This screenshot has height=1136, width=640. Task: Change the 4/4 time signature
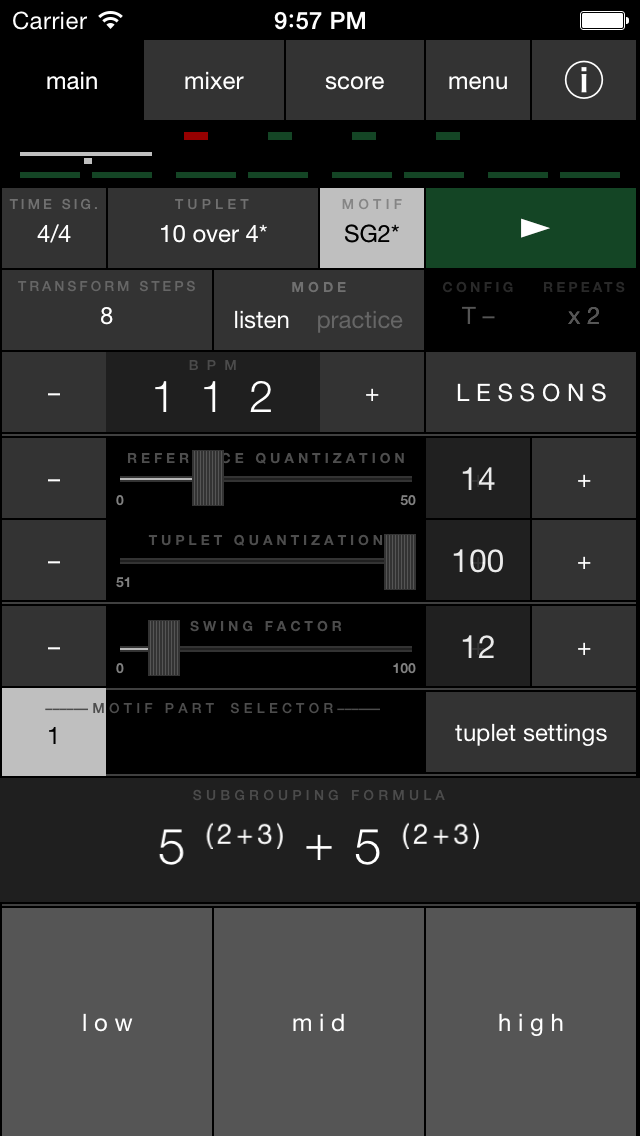[54, 228]
